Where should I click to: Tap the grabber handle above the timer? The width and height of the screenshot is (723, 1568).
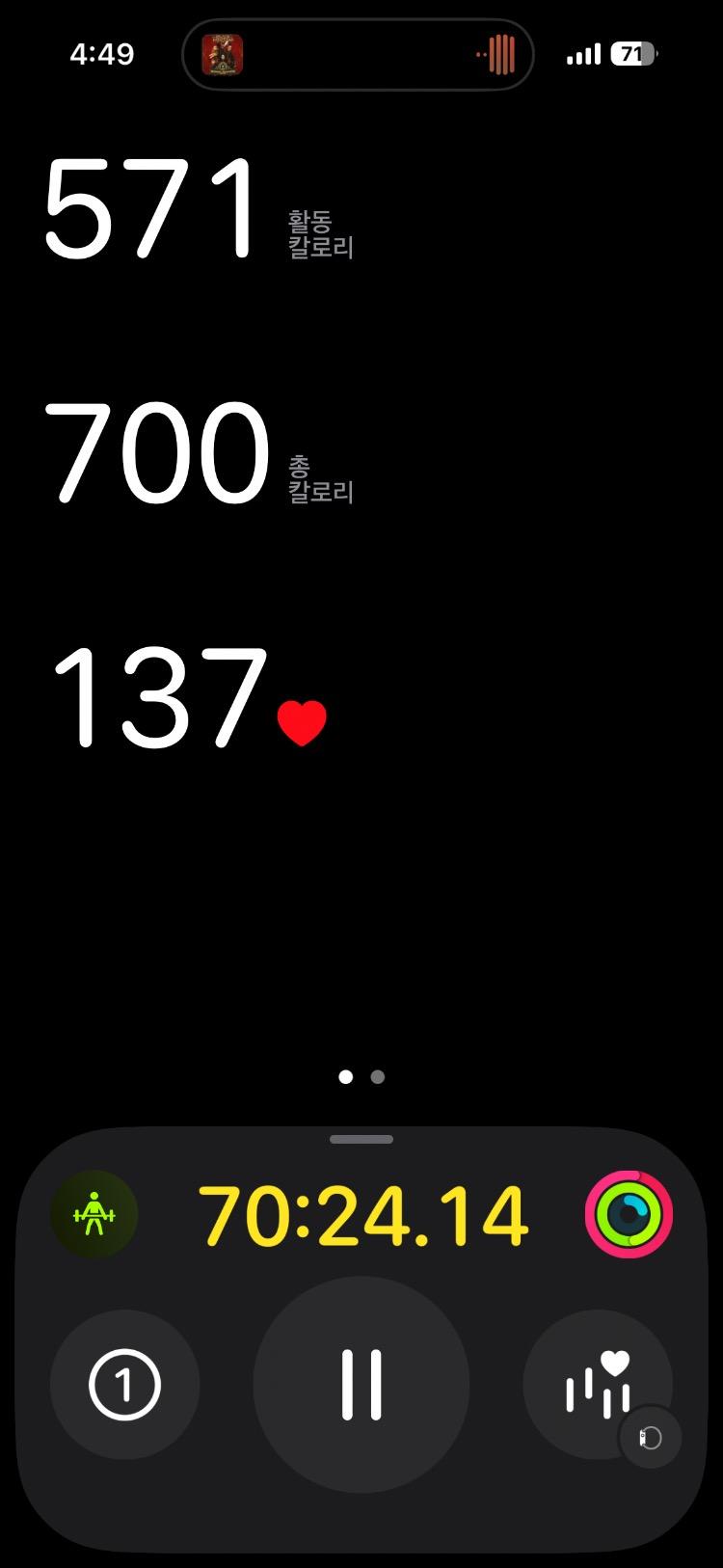click(x=361, y=1139)
